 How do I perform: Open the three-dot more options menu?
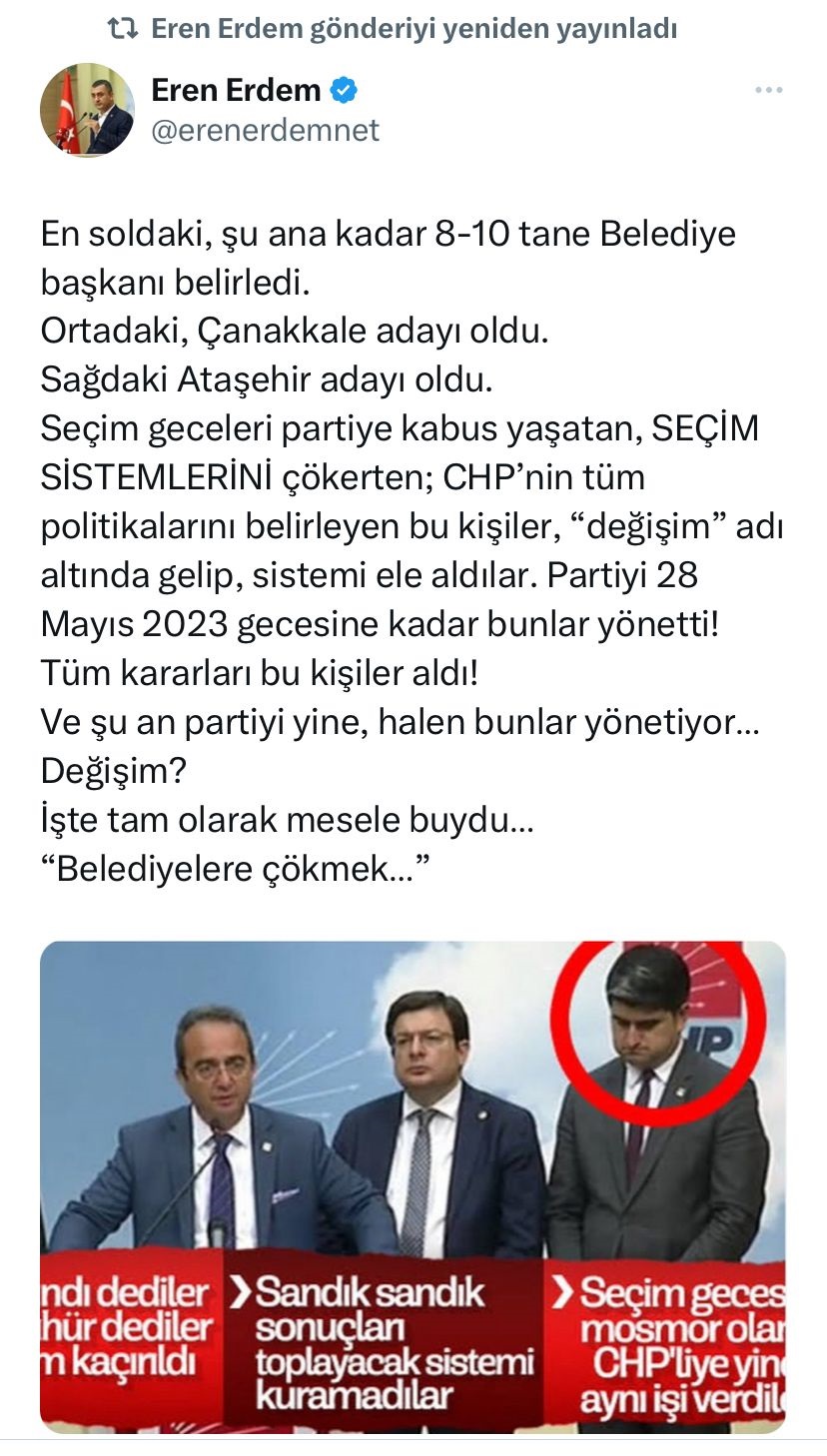coord(768,89)
